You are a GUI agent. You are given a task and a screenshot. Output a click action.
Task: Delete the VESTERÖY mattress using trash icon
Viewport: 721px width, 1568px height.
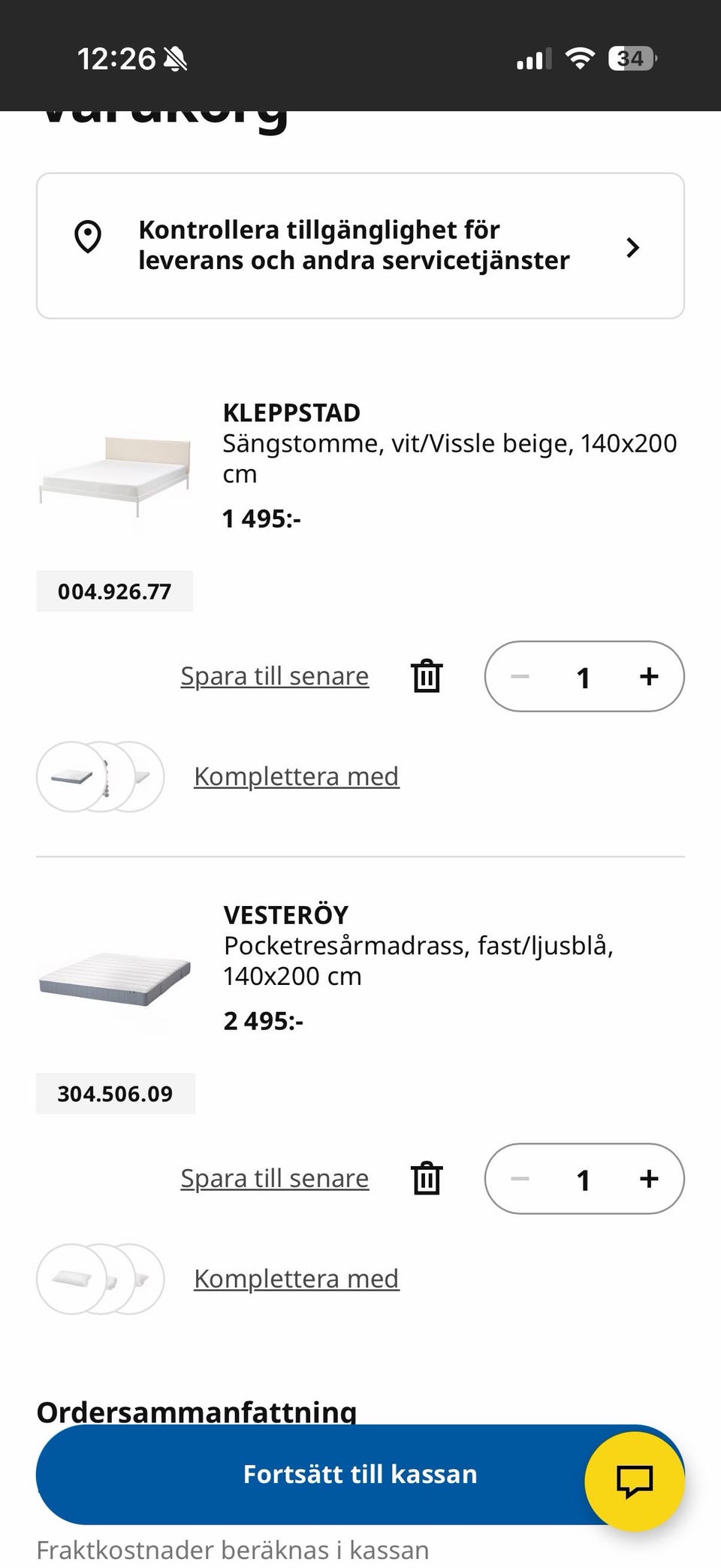(x=426, y=1179)
